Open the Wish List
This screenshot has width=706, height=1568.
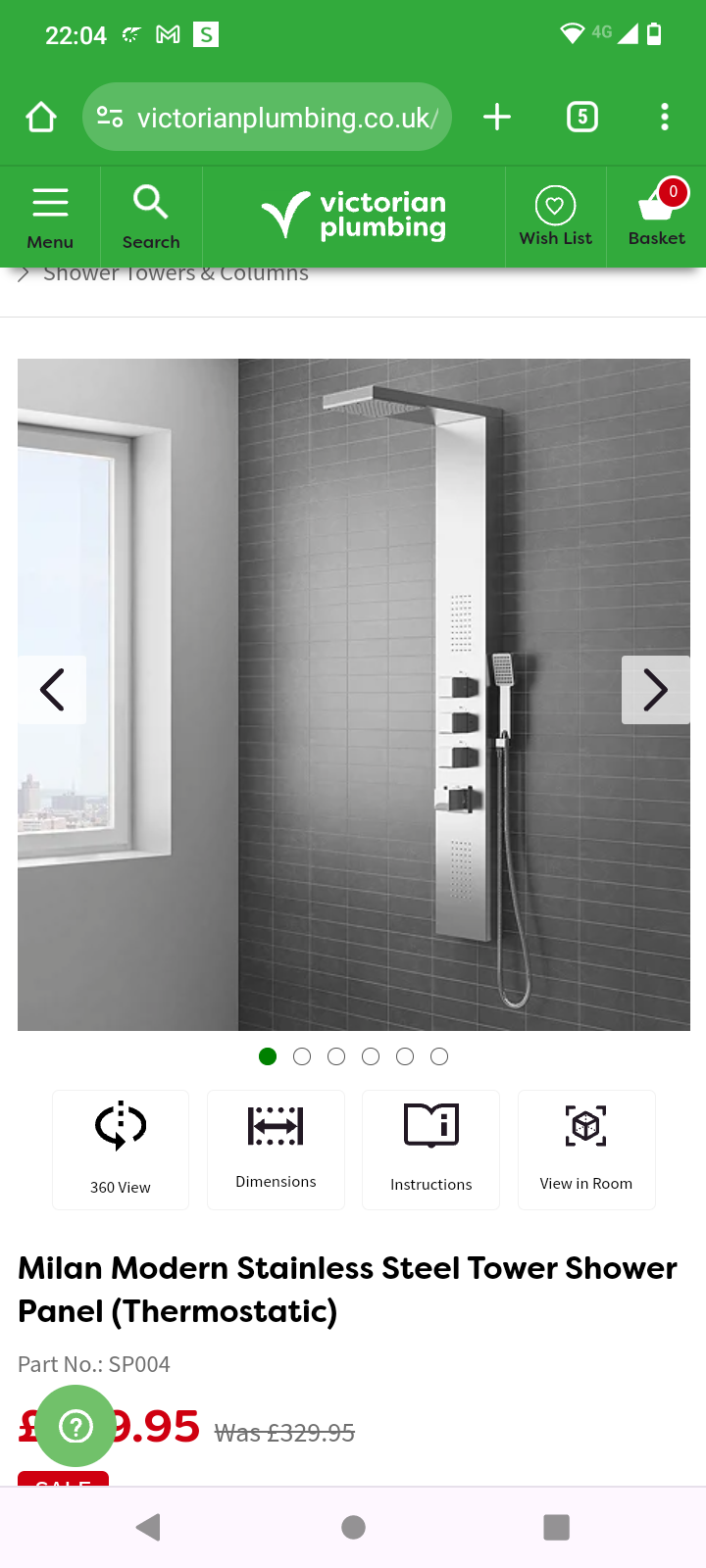tap(555, 217)
